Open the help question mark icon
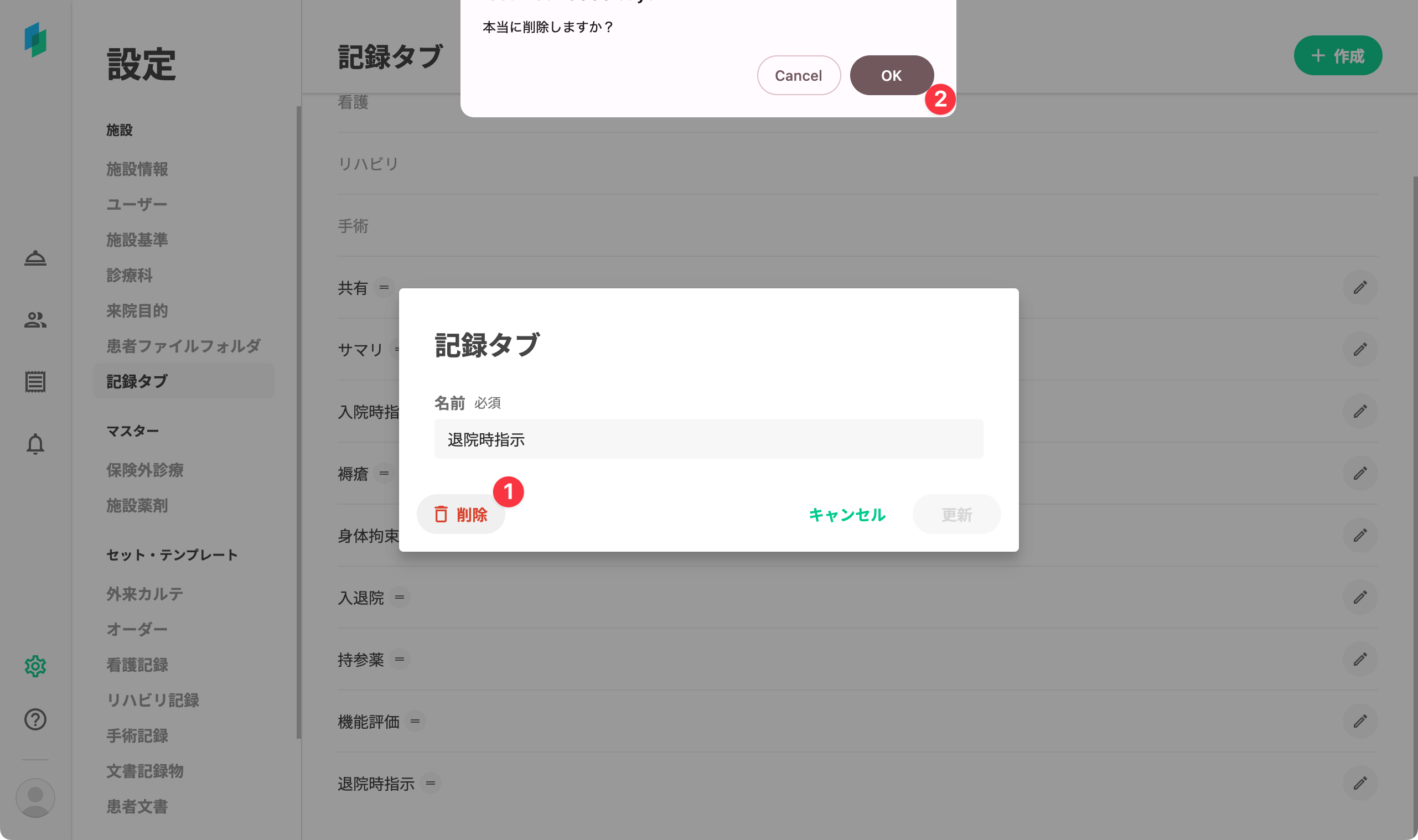Screen dimensions: 1418x840 (x=35, y=719)
